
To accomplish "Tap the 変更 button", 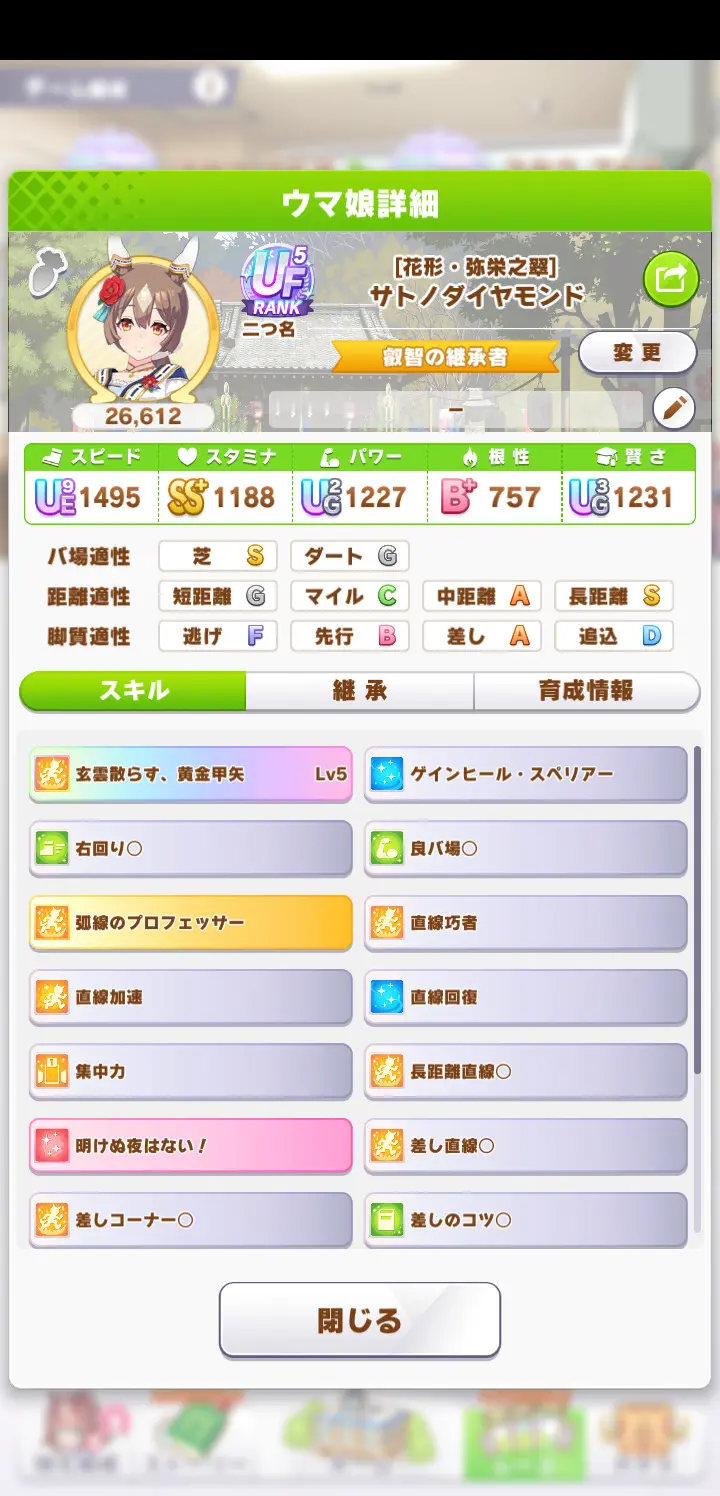I will pyautogui.click(x=638, y=353).
